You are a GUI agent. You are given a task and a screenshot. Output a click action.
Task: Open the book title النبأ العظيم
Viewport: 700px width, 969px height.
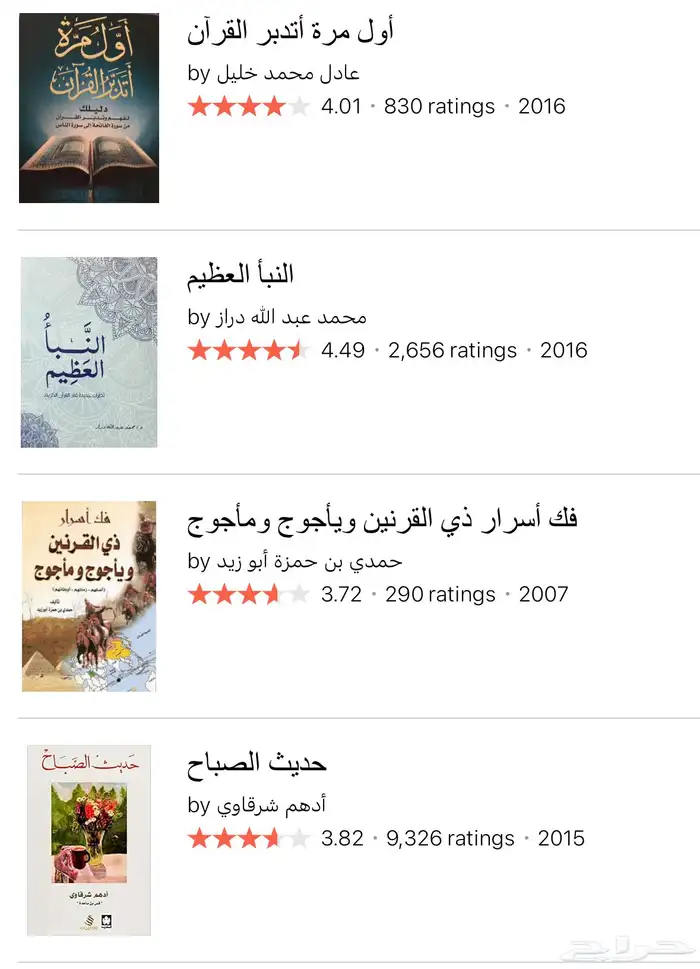[241, 275]
